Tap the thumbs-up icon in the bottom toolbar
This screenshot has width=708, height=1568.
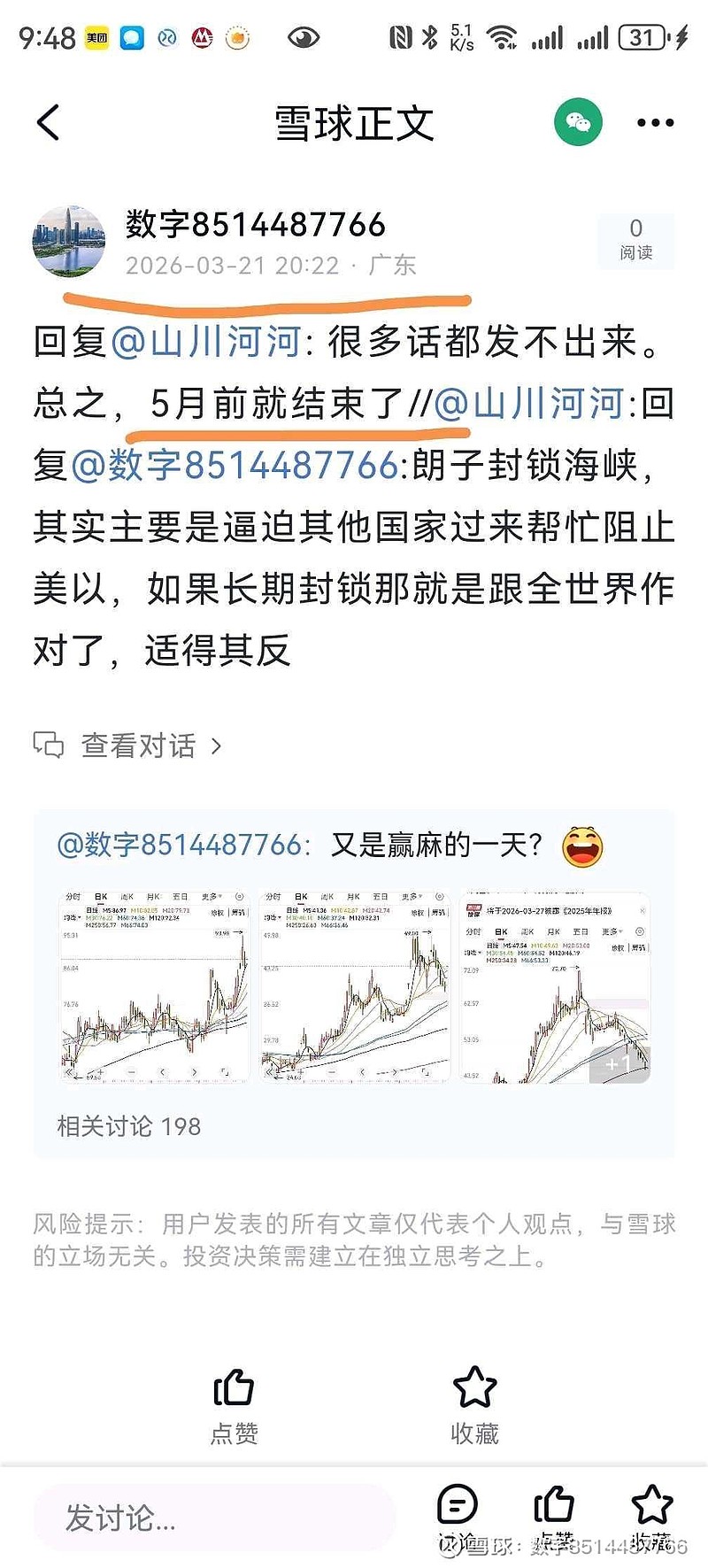pyautogui.click(x=553, y=1503)
